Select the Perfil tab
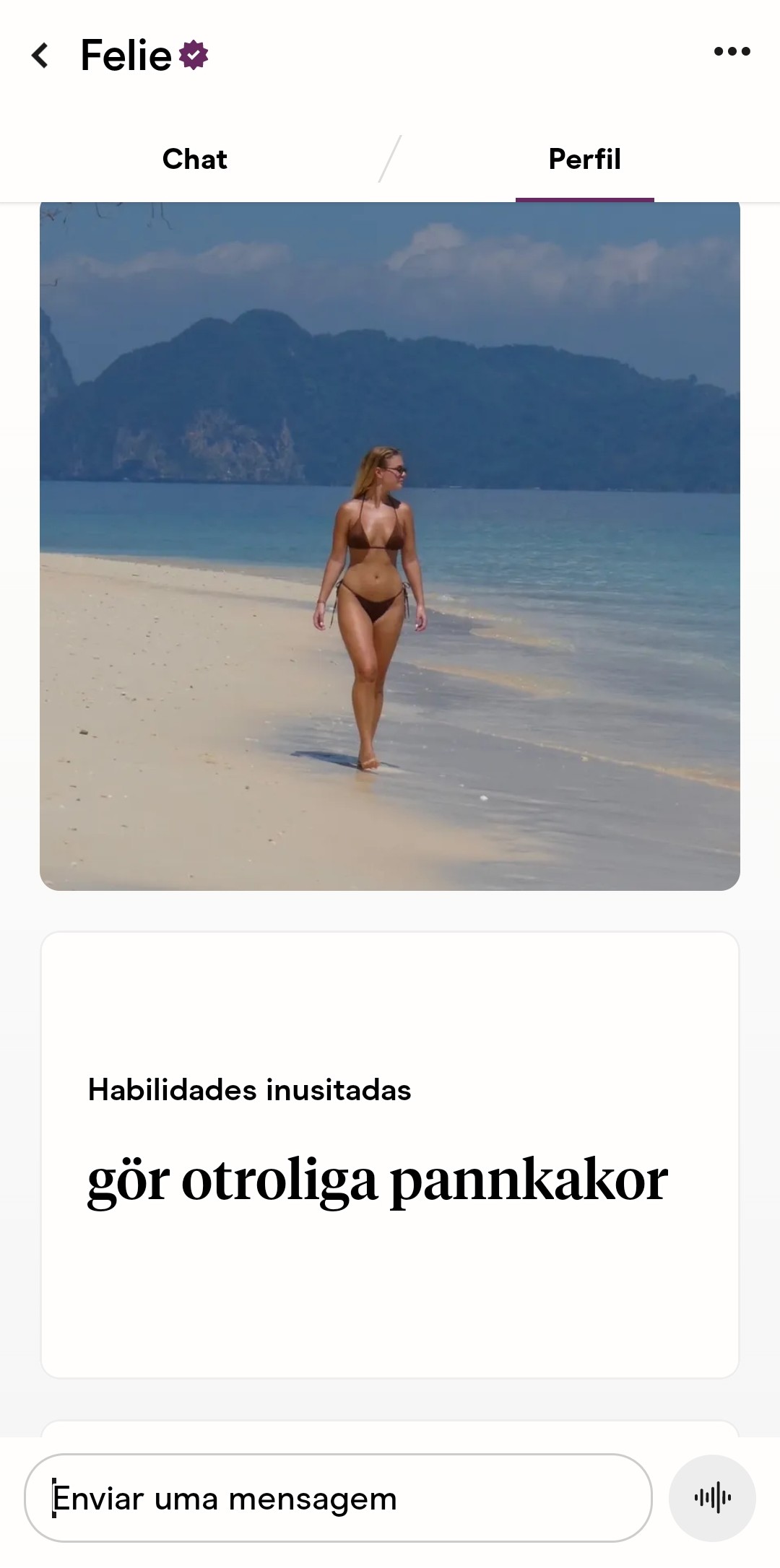780x1568 pixels. [x=584, y=159]
